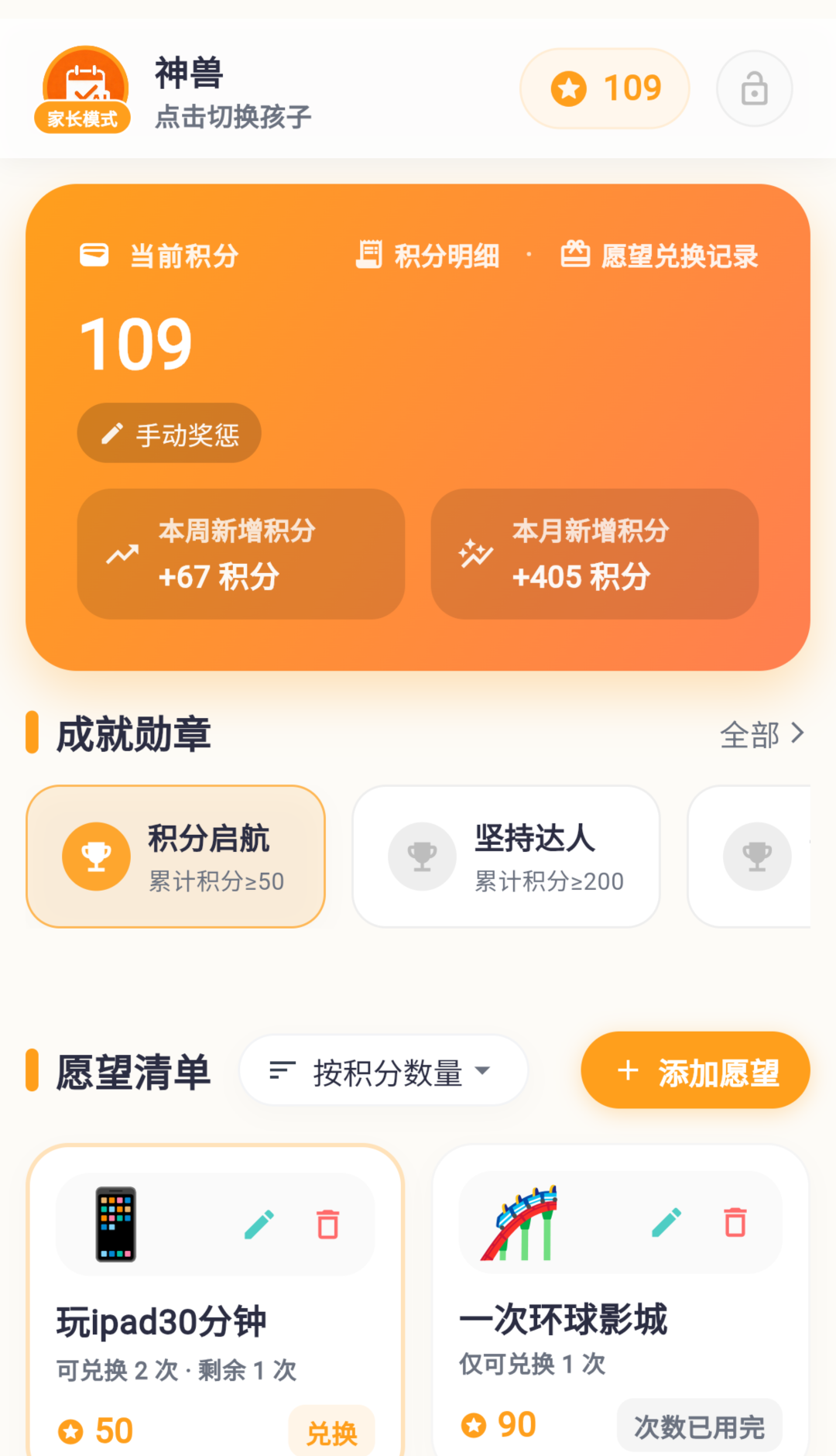
Task: Delete the 玩ipad30分钟 wish
Action: [x=328, y=1224]
